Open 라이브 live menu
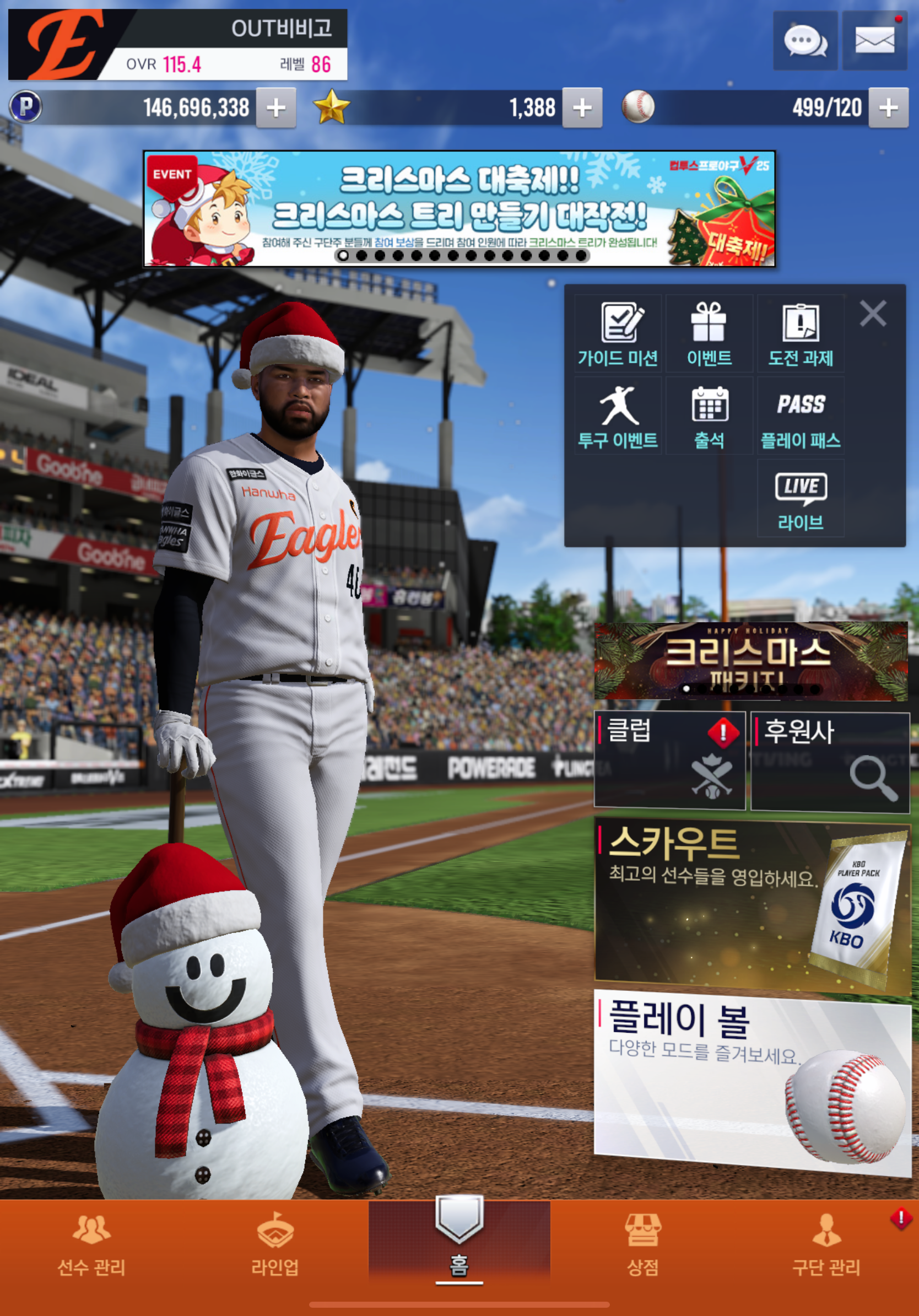This screenshot has height=1316, width=919. click(x=801, y=498)
